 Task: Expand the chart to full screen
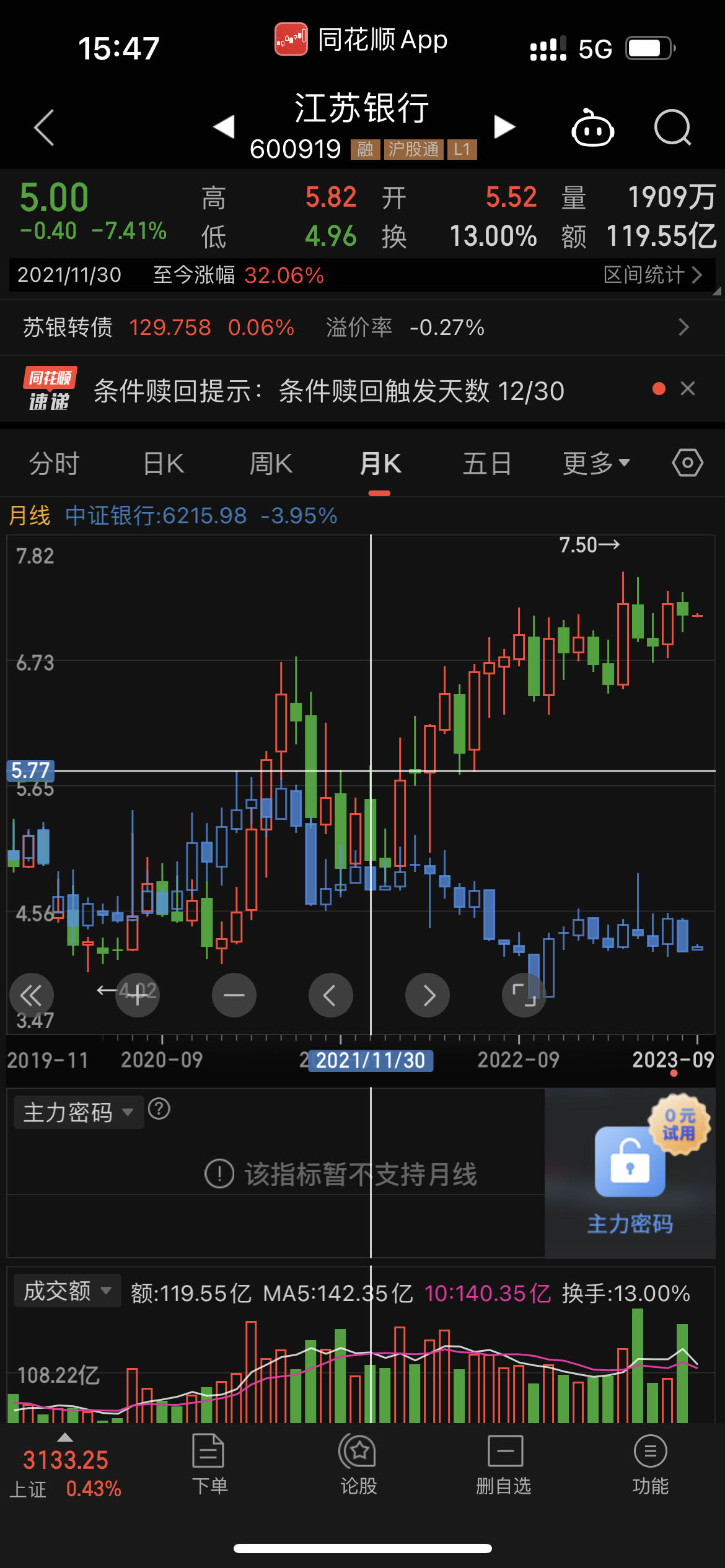coord(524,995)
